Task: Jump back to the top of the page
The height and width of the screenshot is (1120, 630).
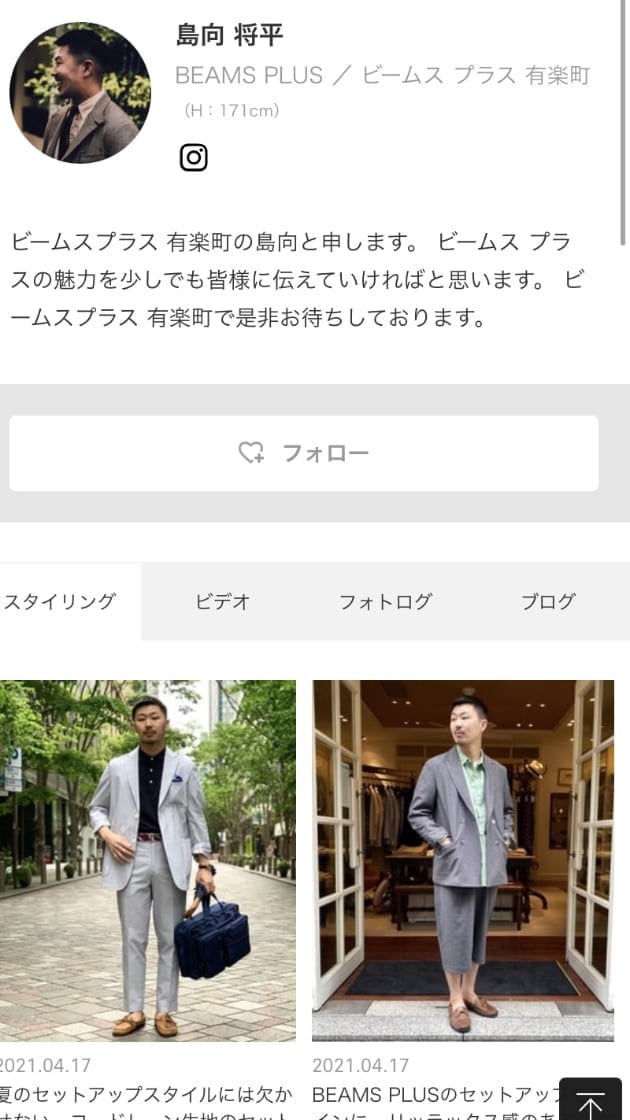Action: 591,1102
